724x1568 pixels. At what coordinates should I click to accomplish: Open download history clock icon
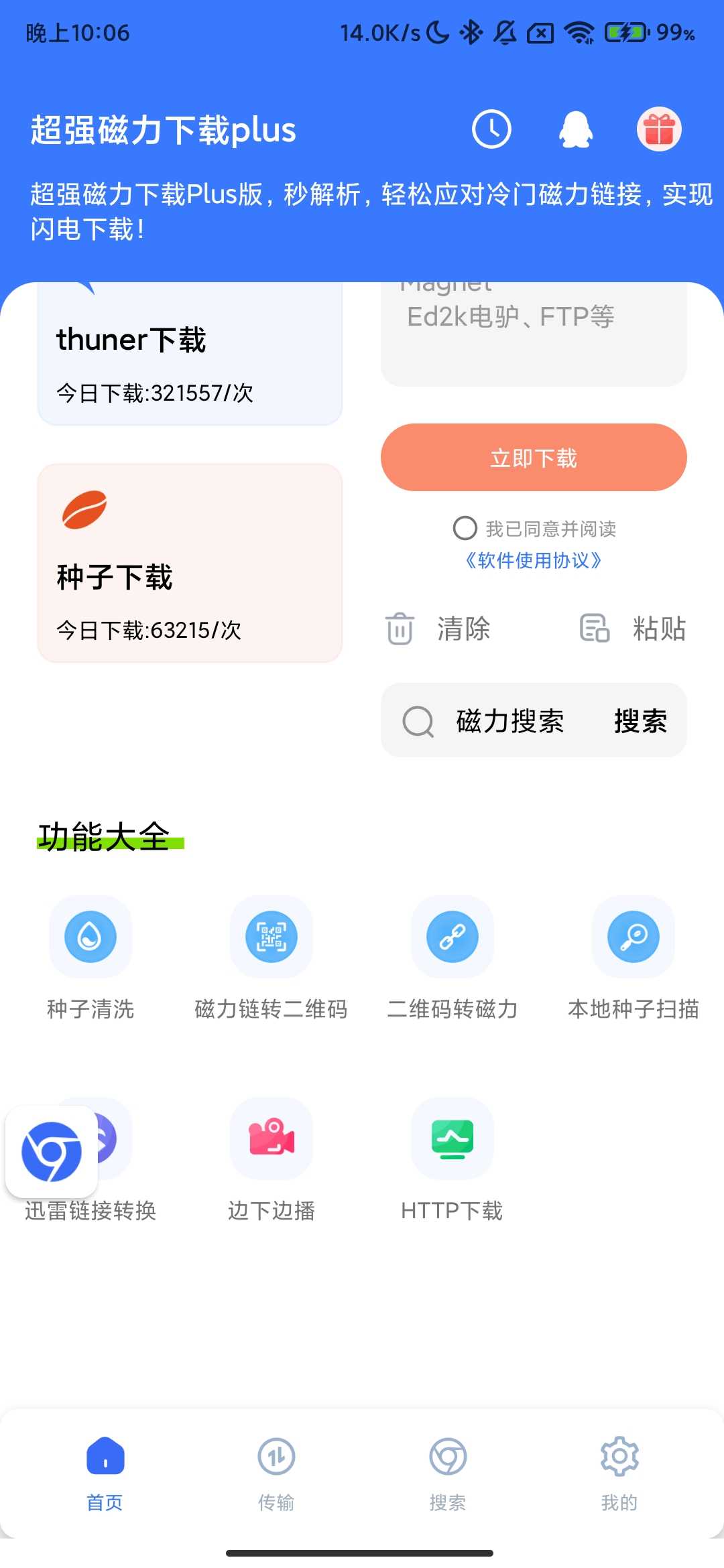(x=491, y=129)
